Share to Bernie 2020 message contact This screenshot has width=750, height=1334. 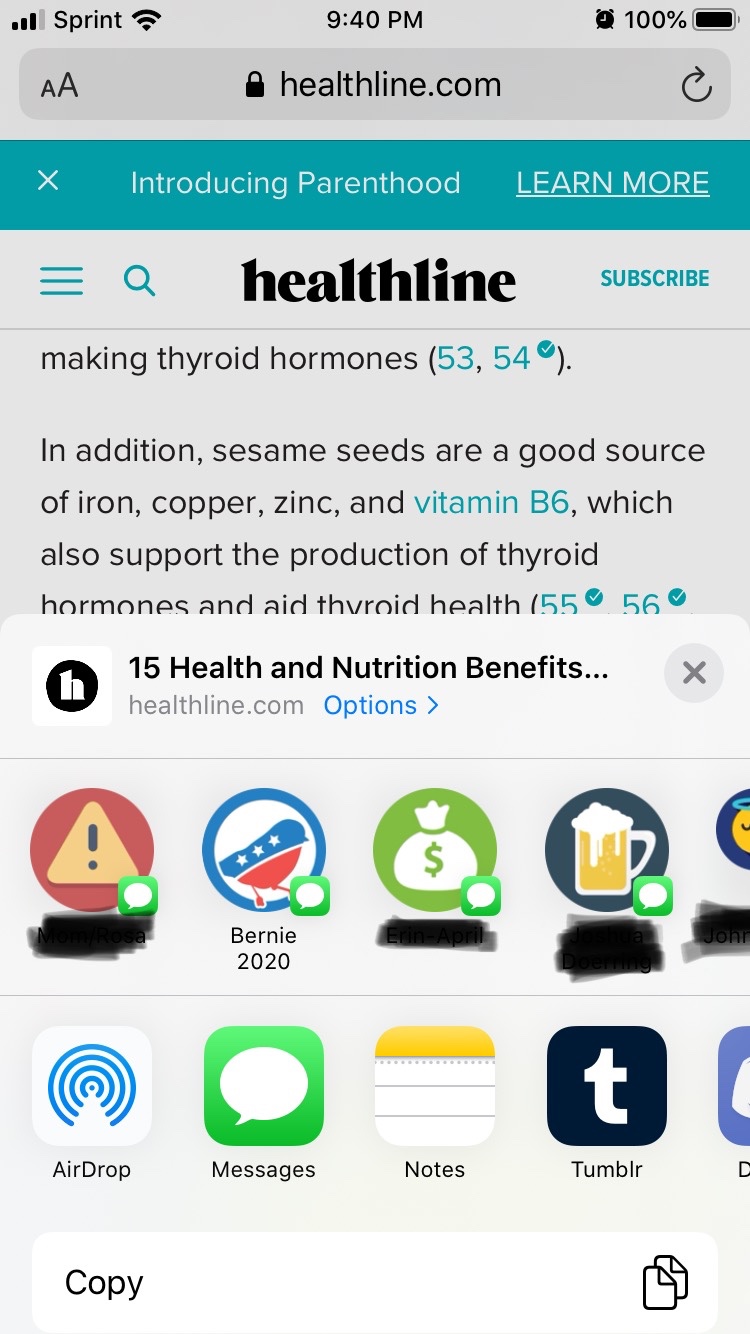tap(263, 850)
